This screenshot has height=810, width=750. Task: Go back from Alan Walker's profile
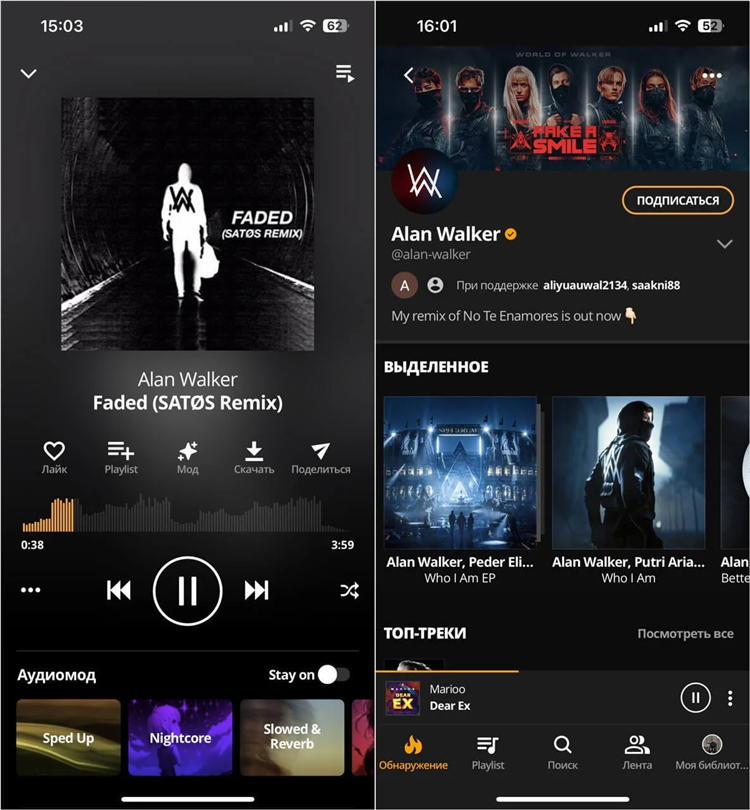(x=408, y=75)
